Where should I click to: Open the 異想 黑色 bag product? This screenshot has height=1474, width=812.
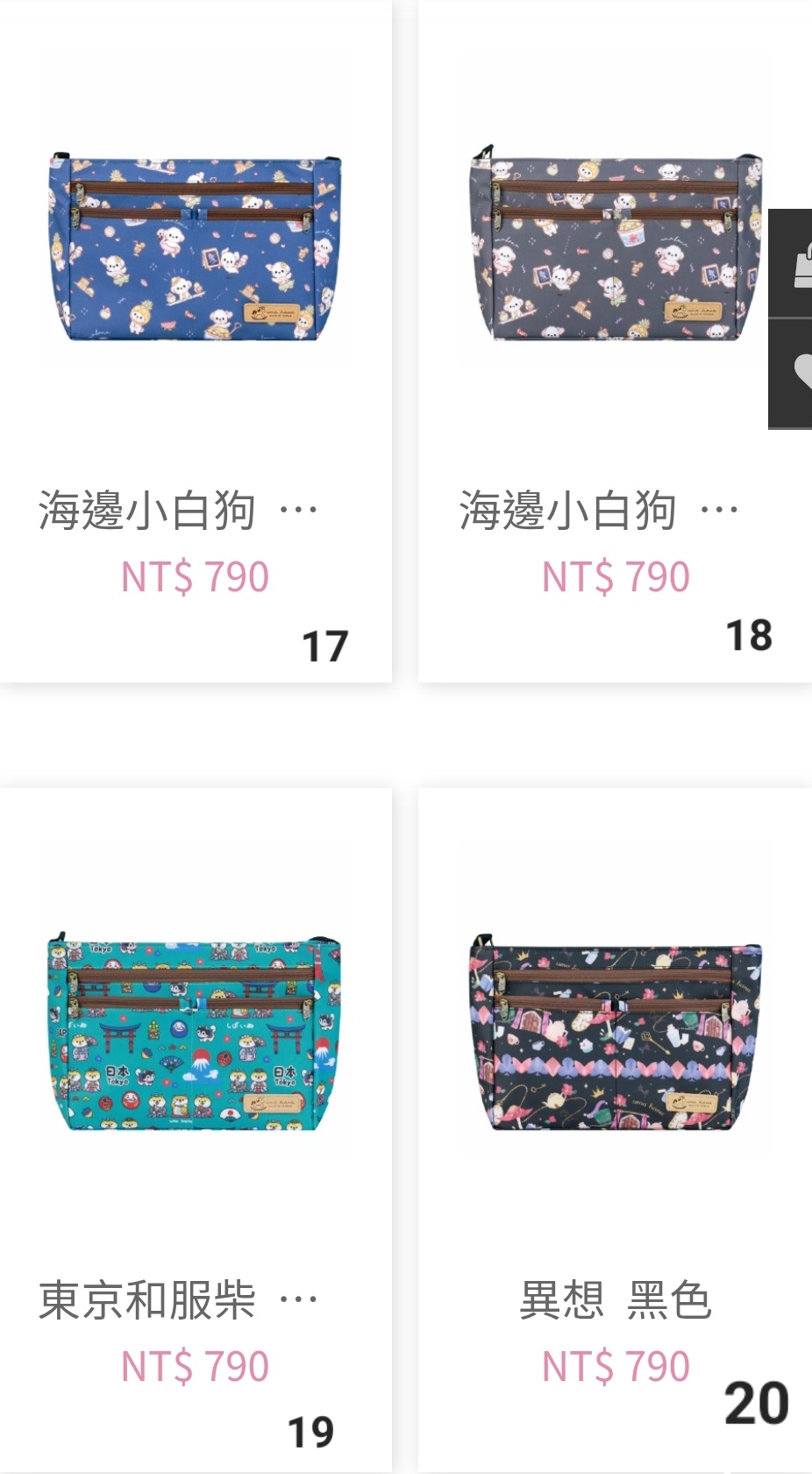coord(614,1035)
